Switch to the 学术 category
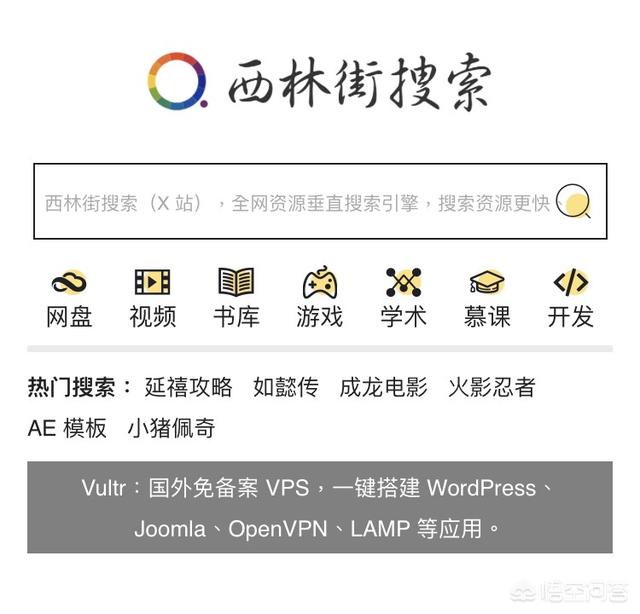 click(x=403, y=298)
